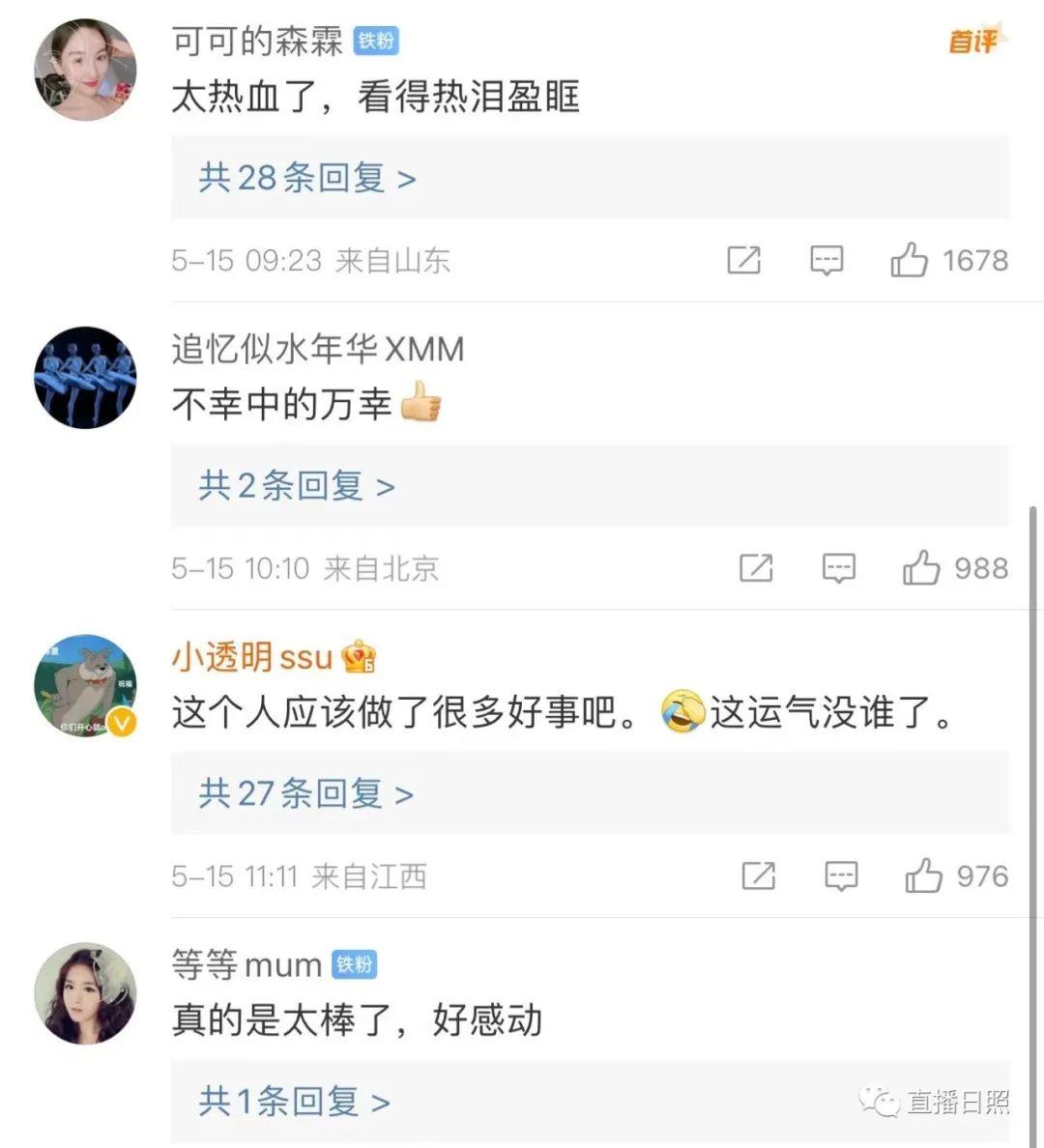Expand the 28 replies under 可可的森霖's comment
This screenshot has height=1148, width=1044.
[307, 178]
